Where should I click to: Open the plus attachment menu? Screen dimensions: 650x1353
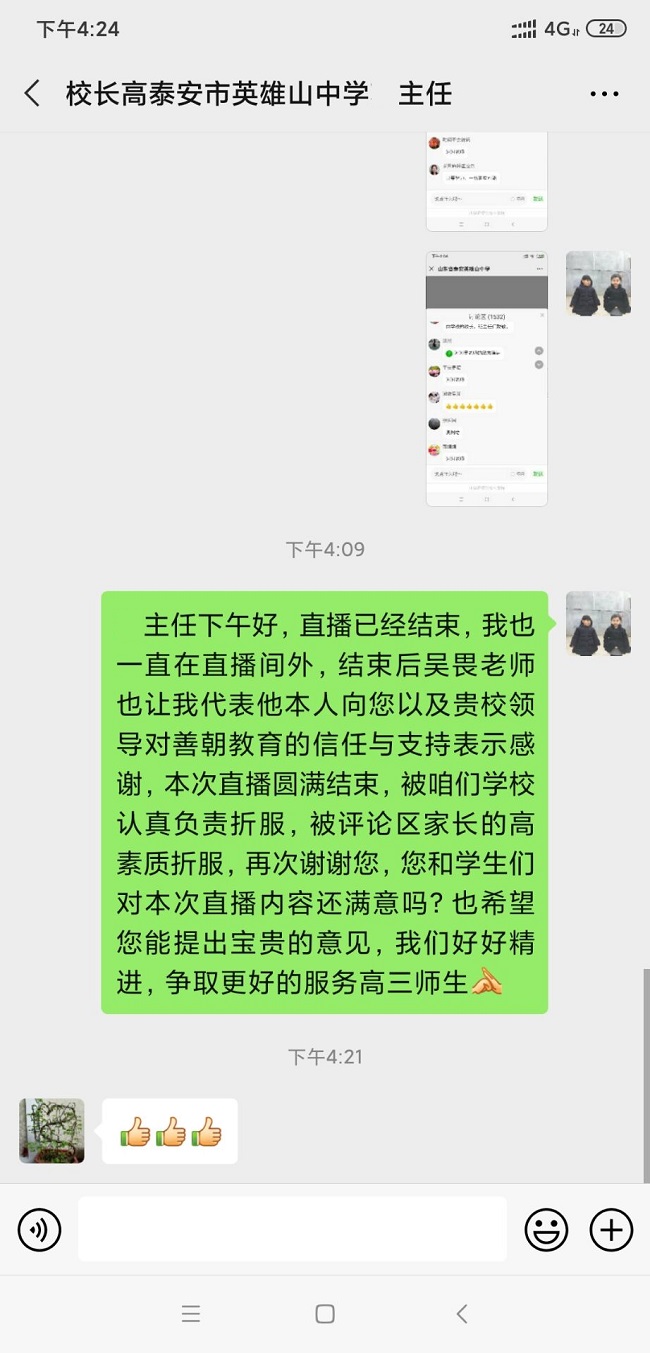pos(611,1229)
